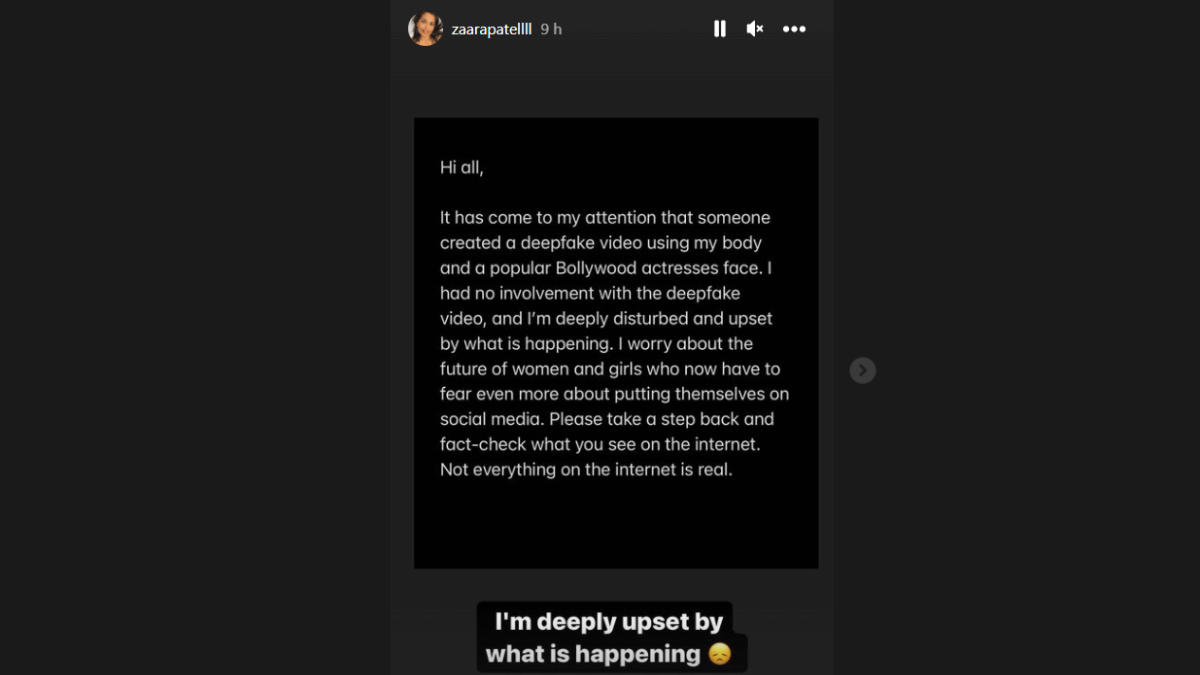Pause the story playback

(x=719, y=29)
